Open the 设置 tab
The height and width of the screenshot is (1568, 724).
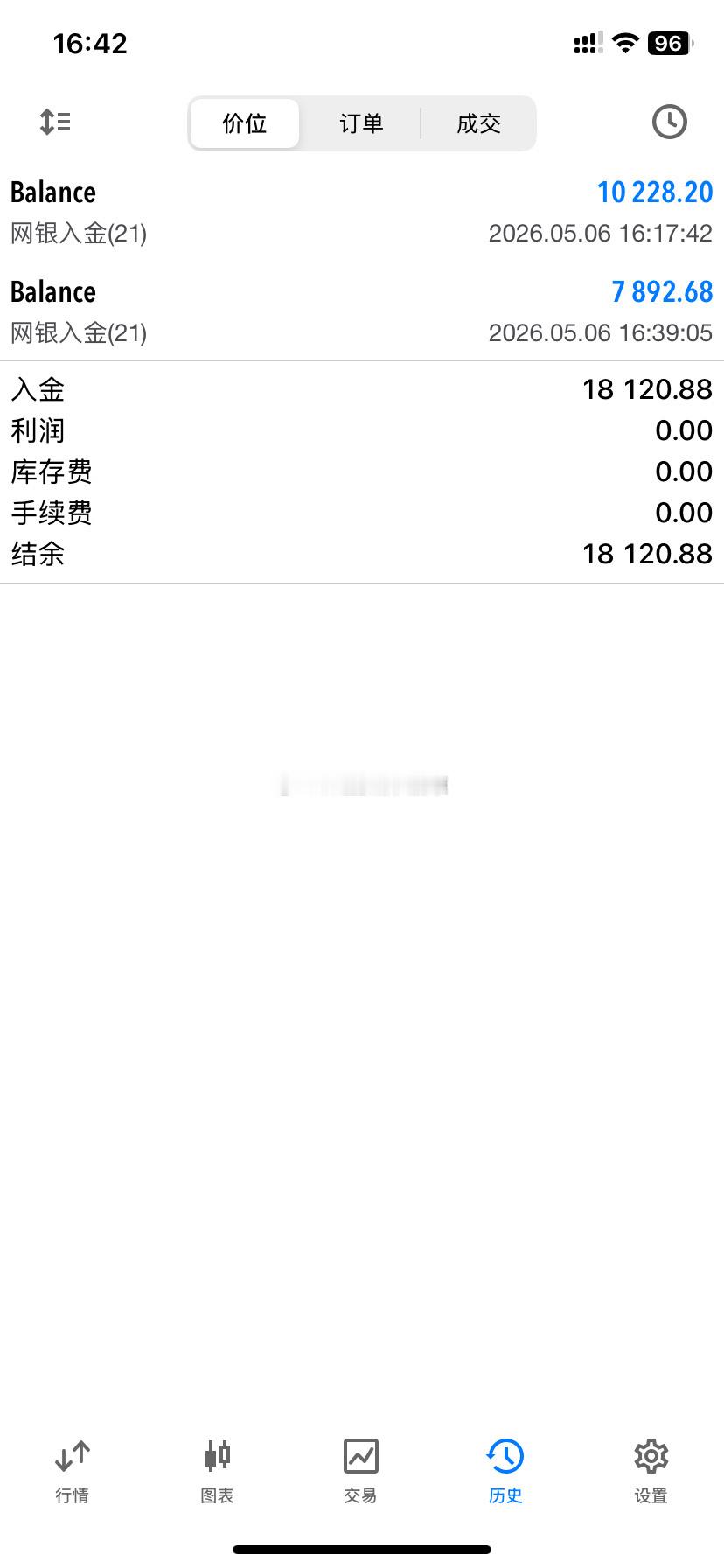point(651,1472)
